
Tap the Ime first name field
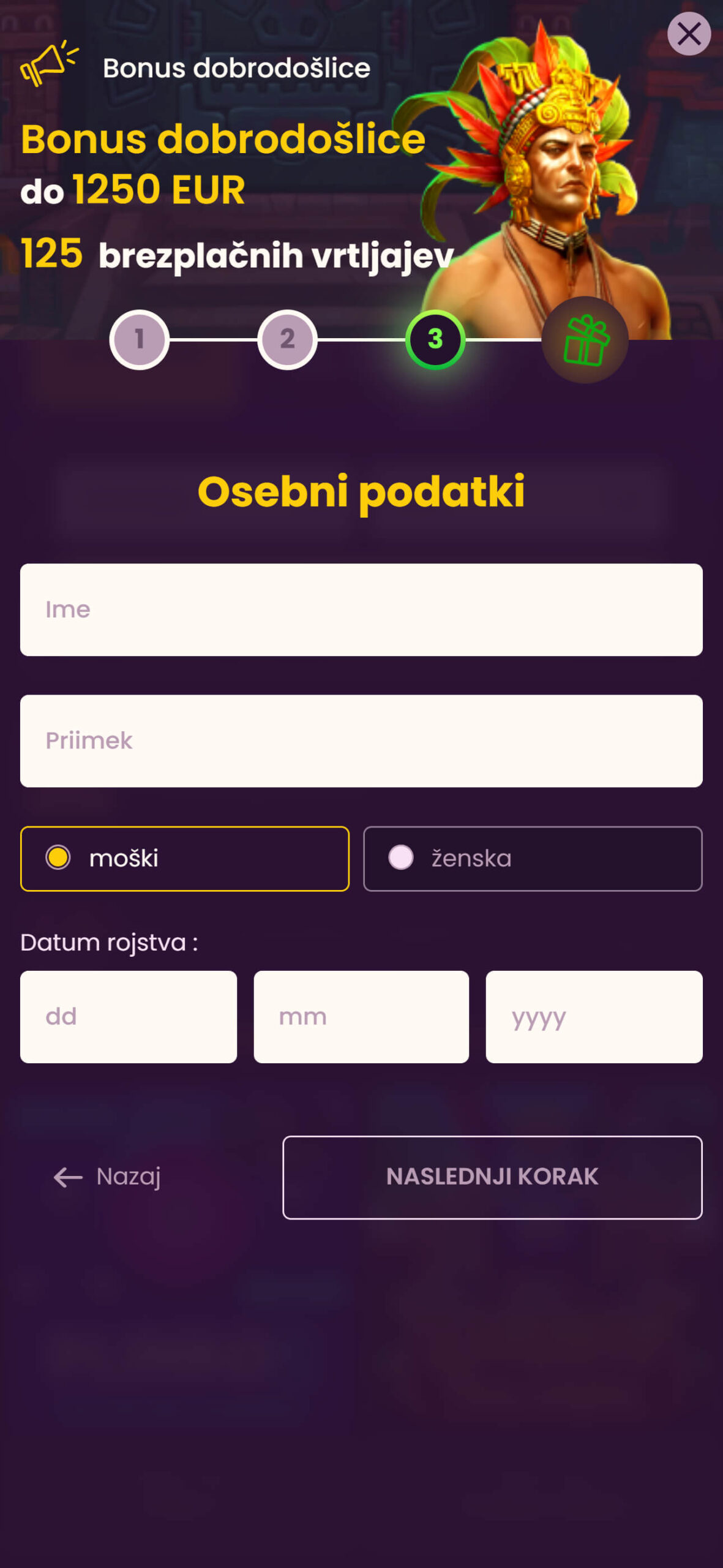[361, 609]
